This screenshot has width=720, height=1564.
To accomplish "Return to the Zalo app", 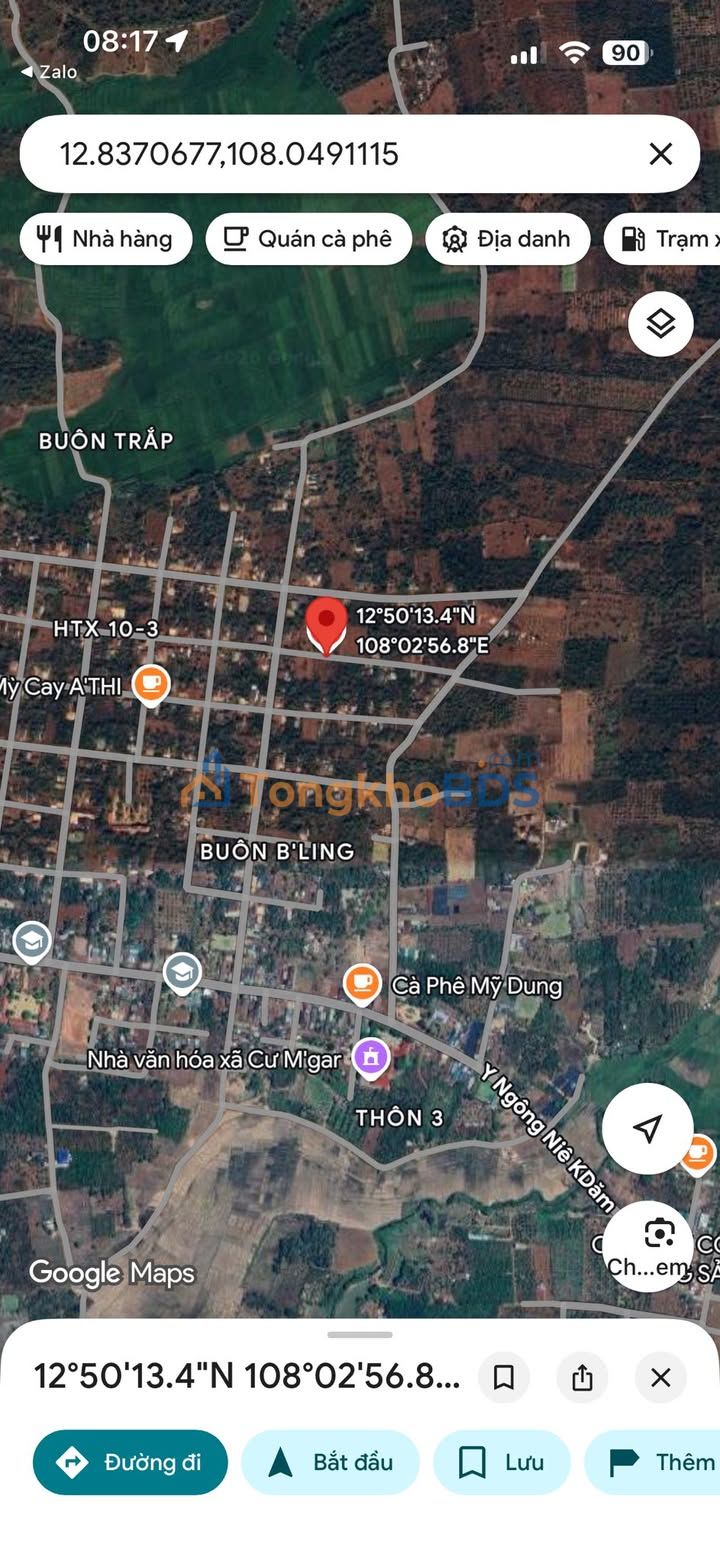I will (x=48, y=72).
